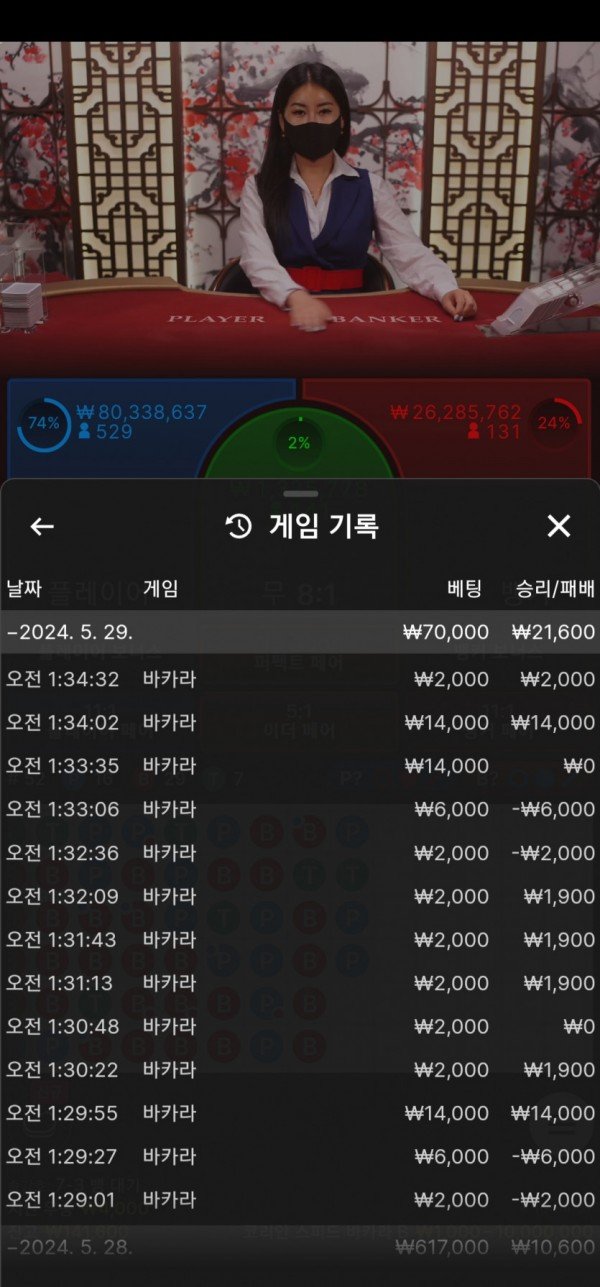The width and height of the screenshot is (600, 1287).
Task: View the 오전 1:29:55 round details
Action: [300, 1113]
